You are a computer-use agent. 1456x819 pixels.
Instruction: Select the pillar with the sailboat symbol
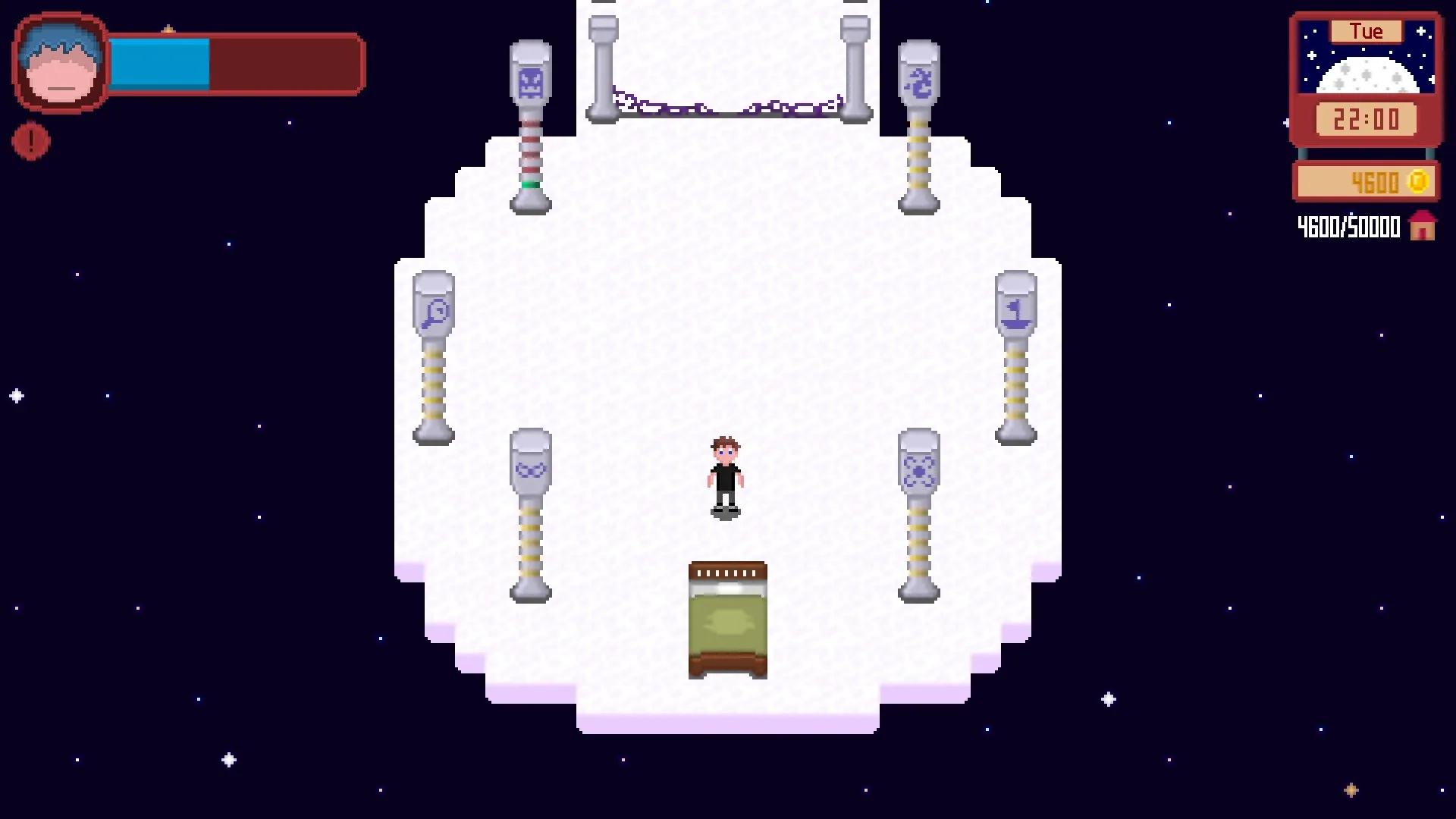pyautogui.click(x=1016, y=356)
